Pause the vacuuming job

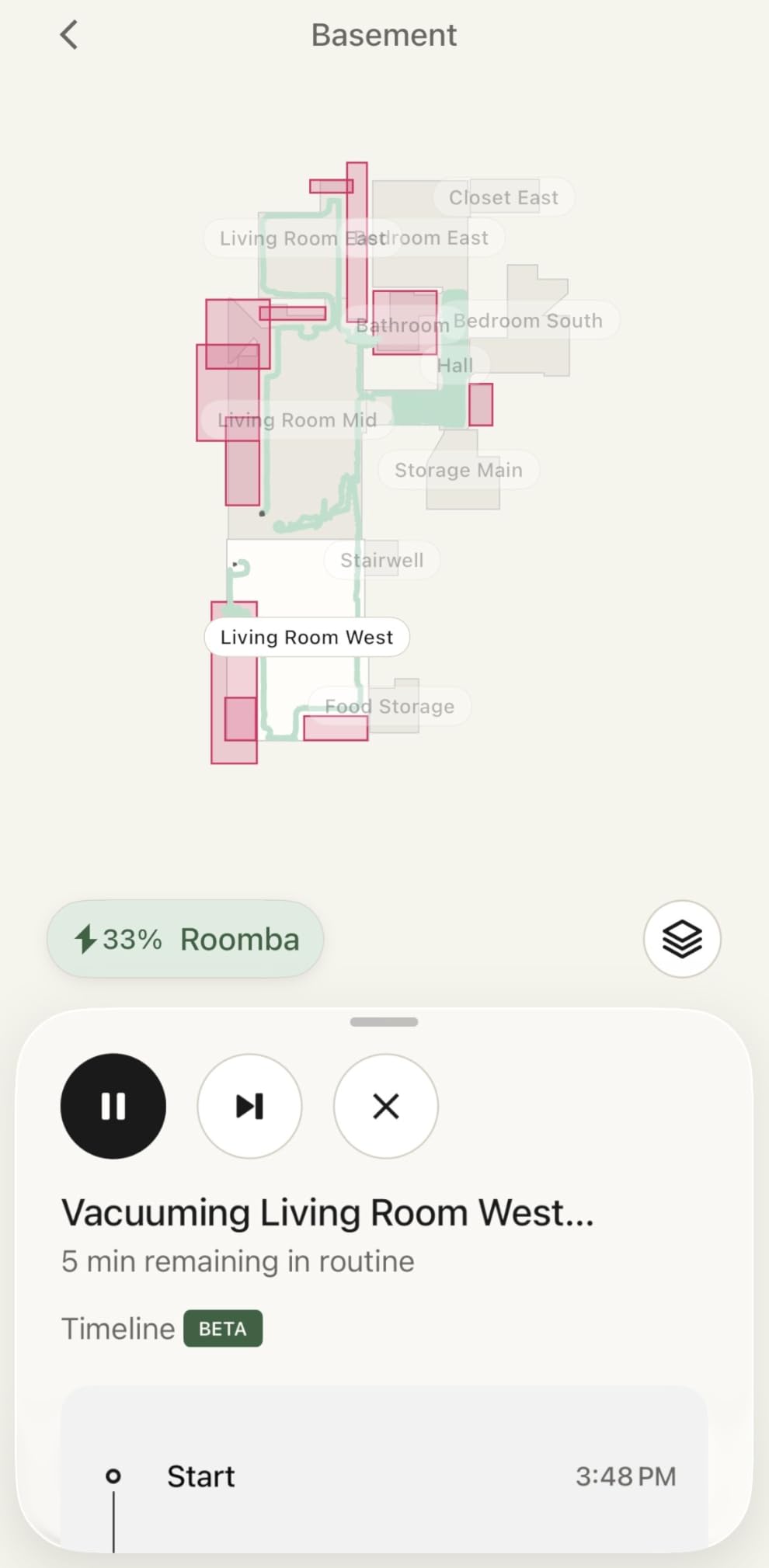[113, 1106]
